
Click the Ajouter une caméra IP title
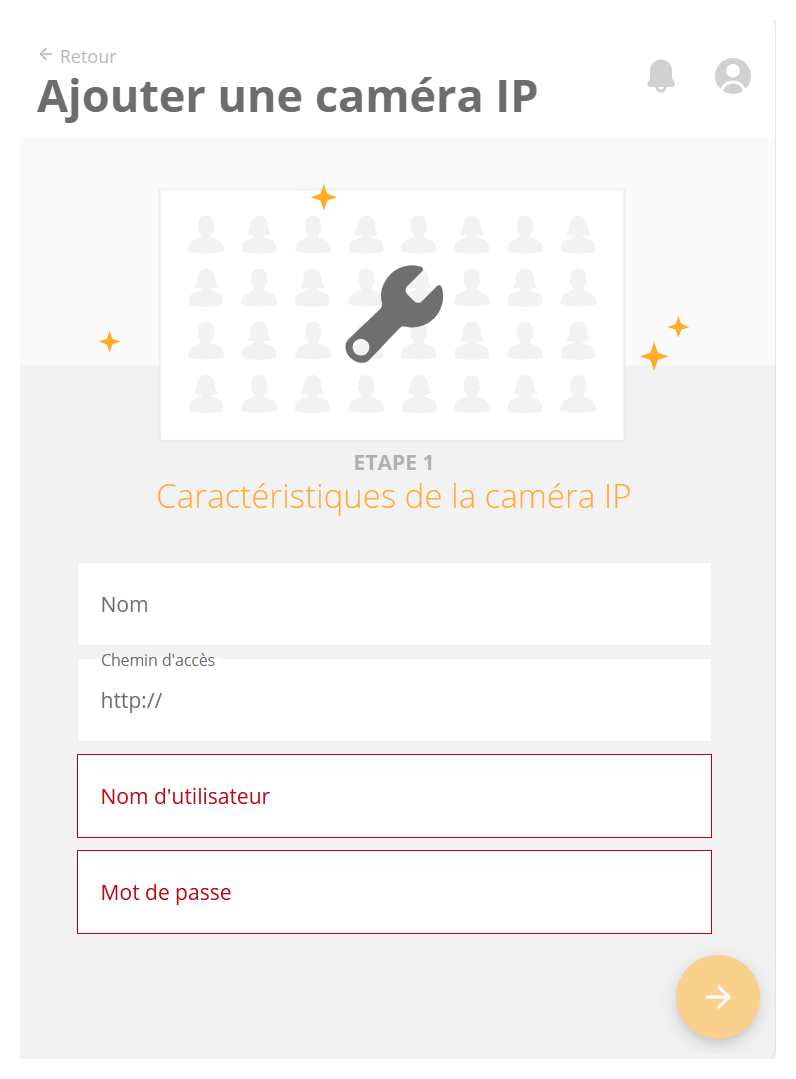pos(287,96)
